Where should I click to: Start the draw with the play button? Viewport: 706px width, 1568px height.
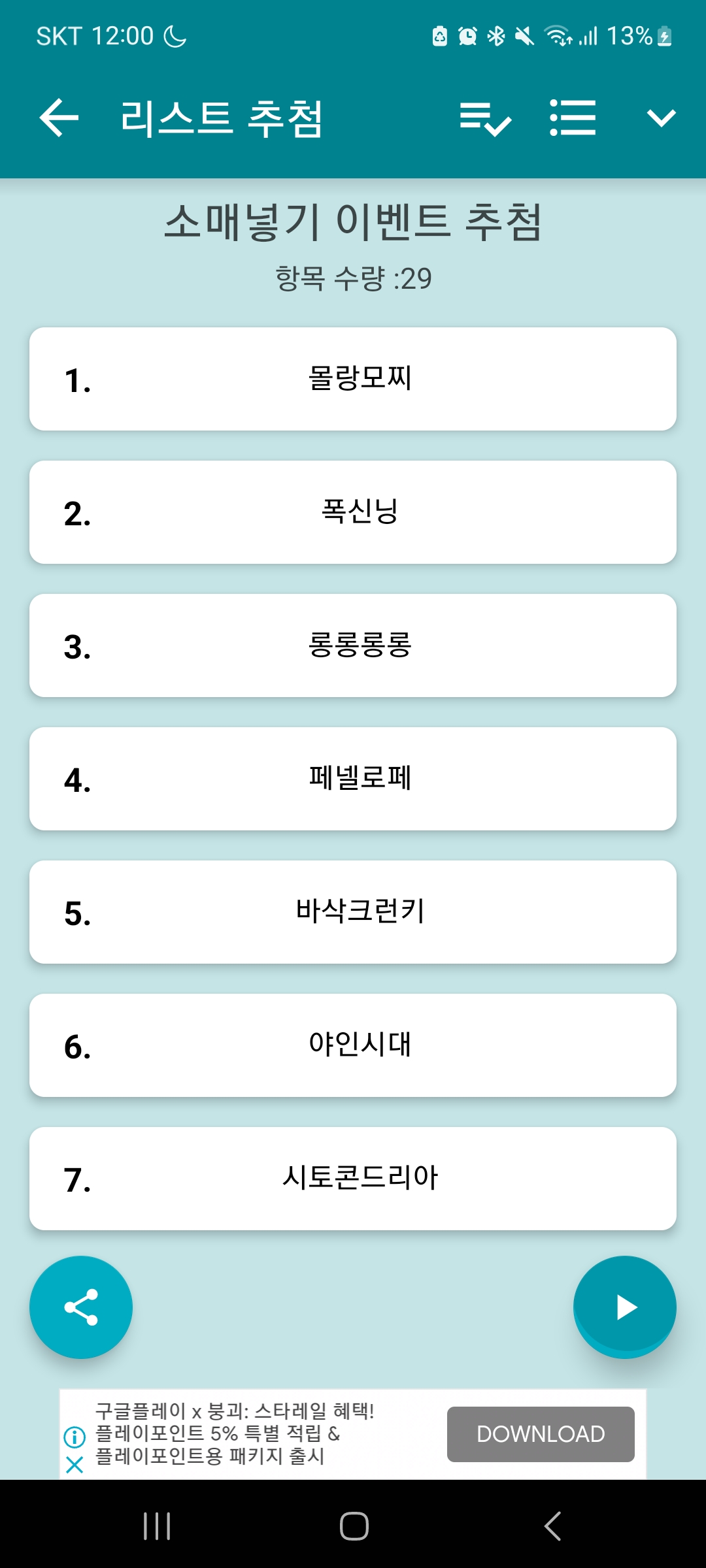click(x=625, y=1307)
